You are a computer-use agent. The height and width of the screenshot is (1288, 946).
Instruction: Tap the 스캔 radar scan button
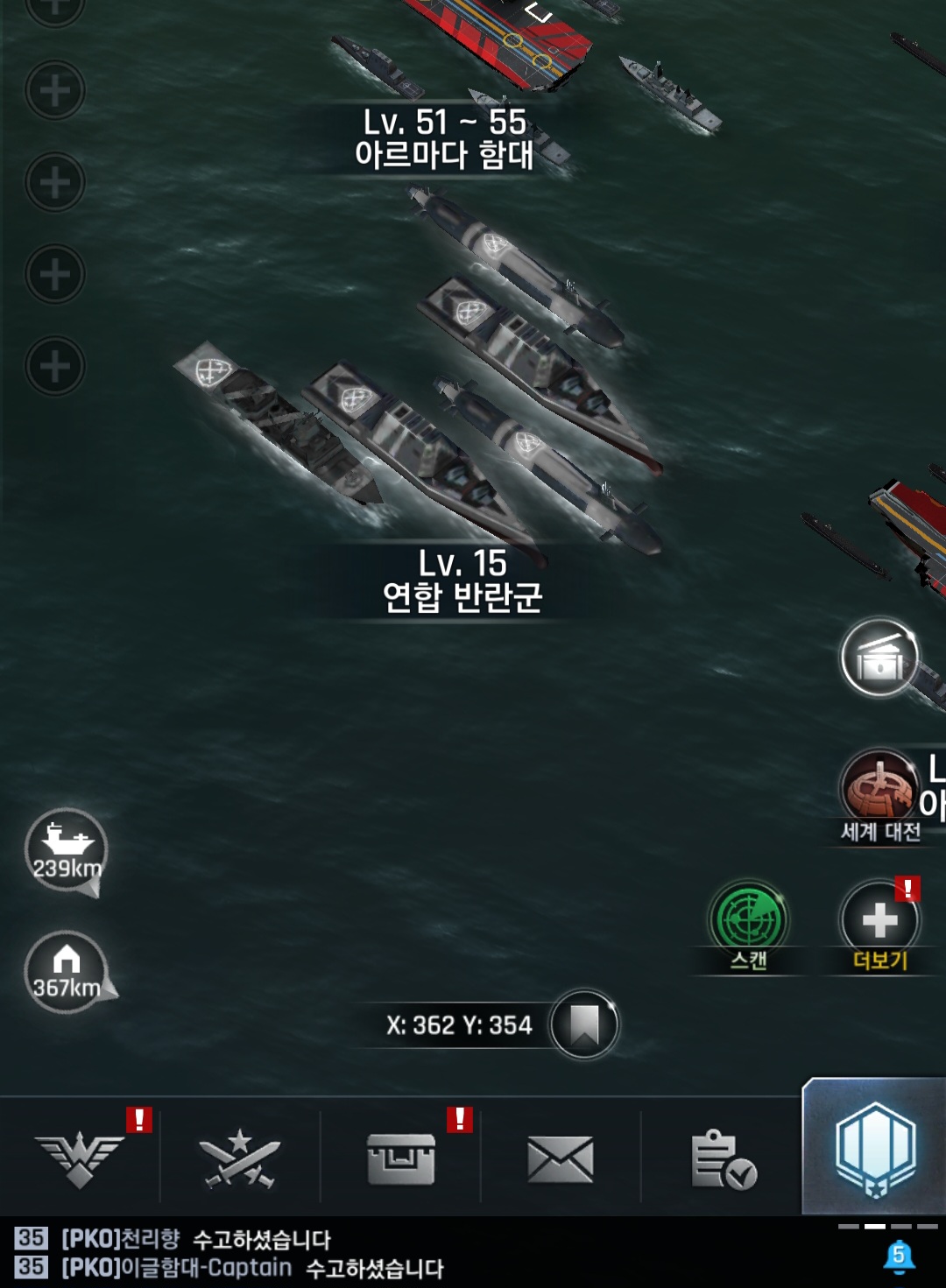pos(748,921)
